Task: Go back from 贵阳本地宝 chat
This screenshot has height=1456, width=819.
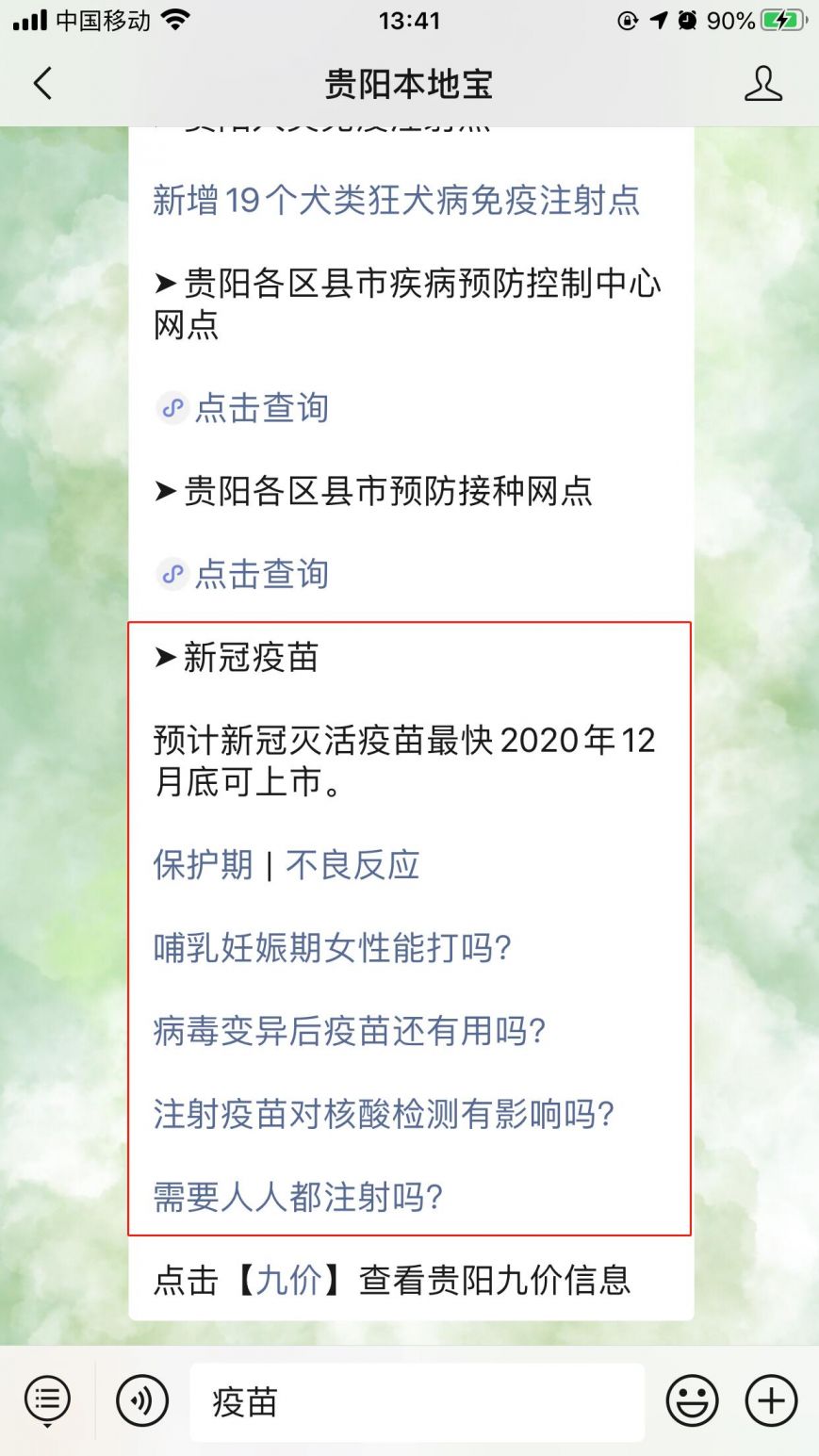Action: click(42, 84)
